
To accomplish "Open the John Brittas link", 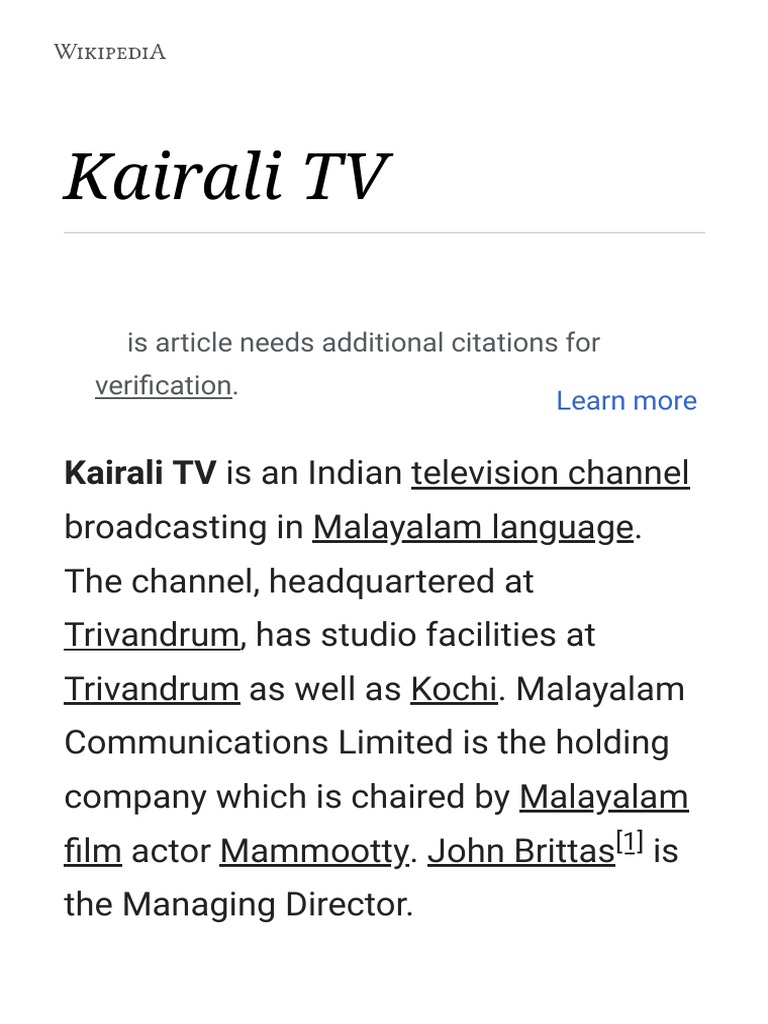I will coord(521,851).
